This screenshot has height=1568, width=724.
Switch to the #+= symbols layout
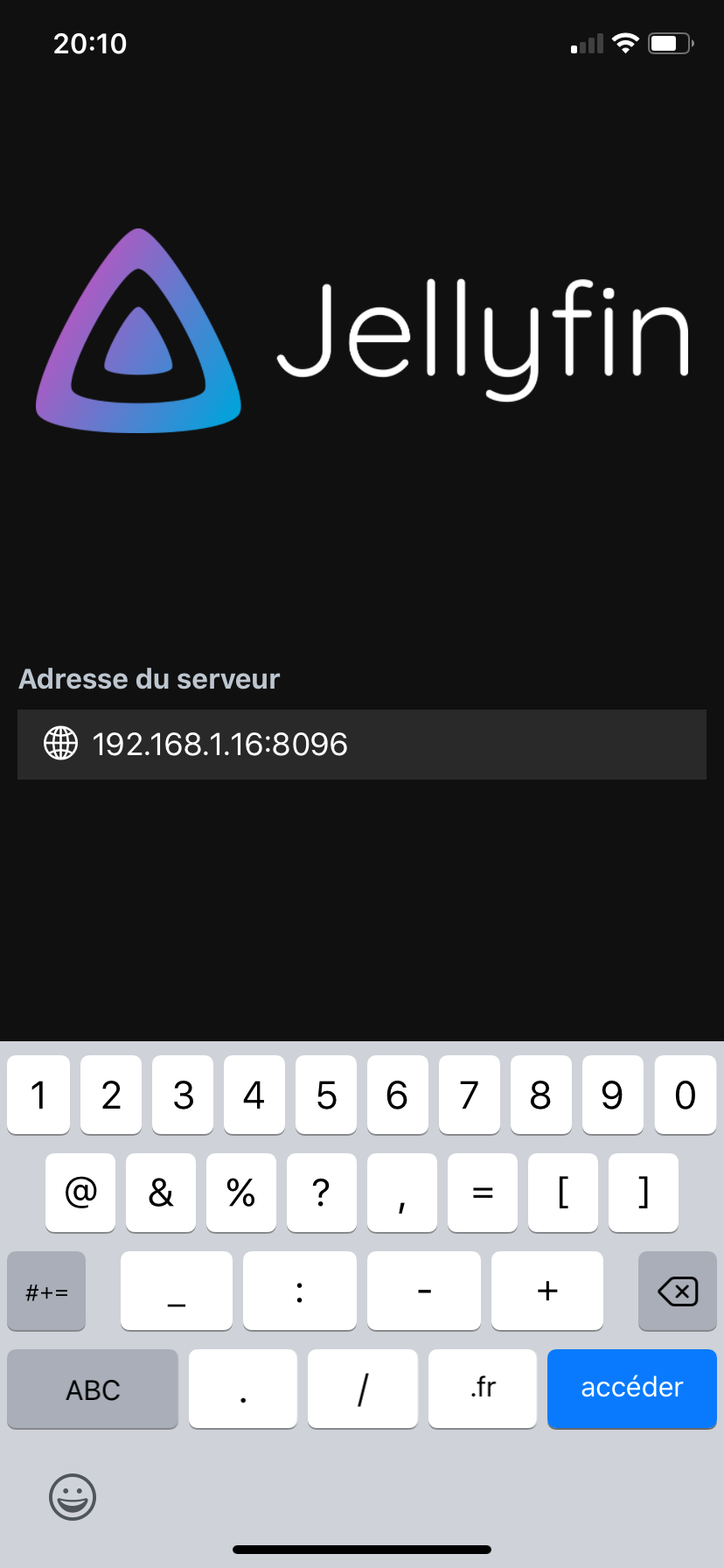click(46, 1291)
